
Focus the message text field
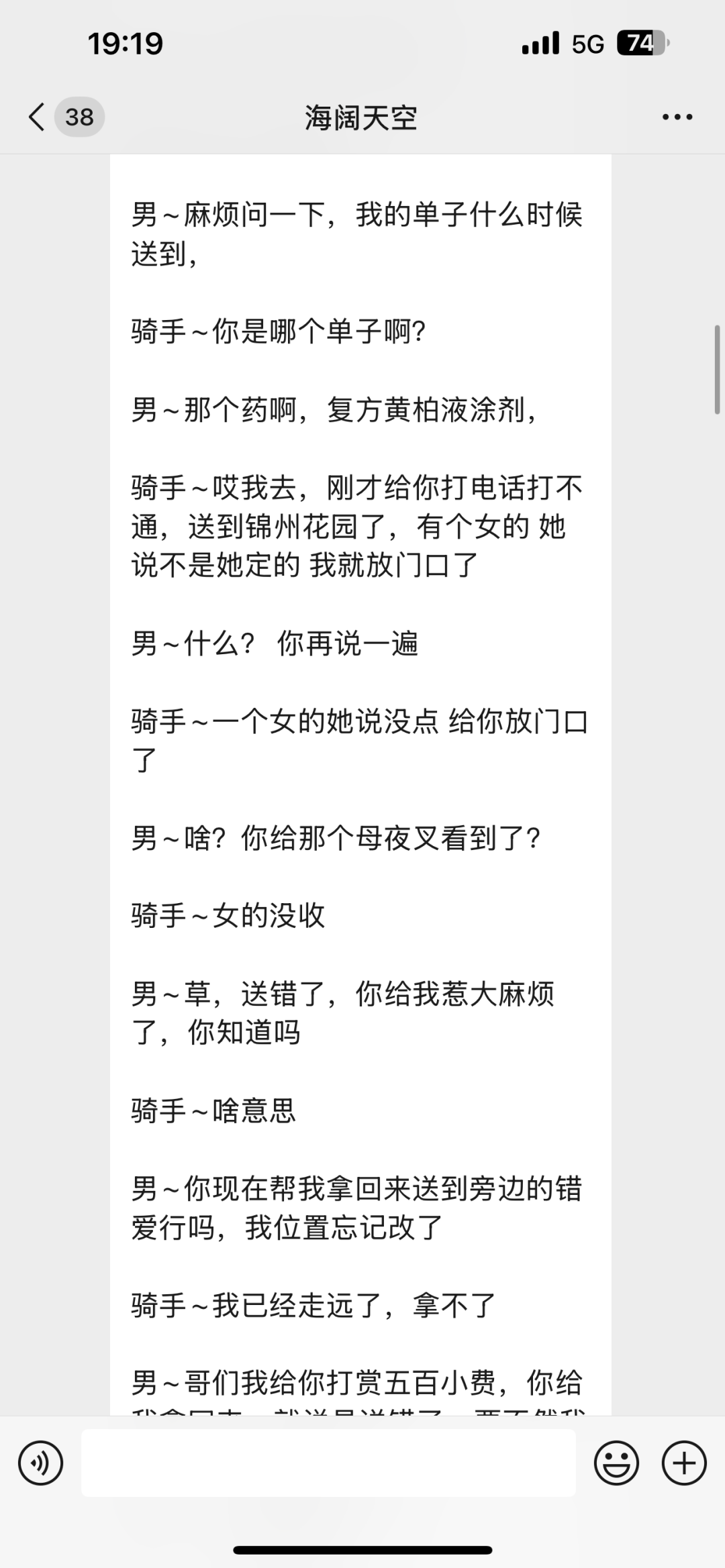click(328, 1463)
